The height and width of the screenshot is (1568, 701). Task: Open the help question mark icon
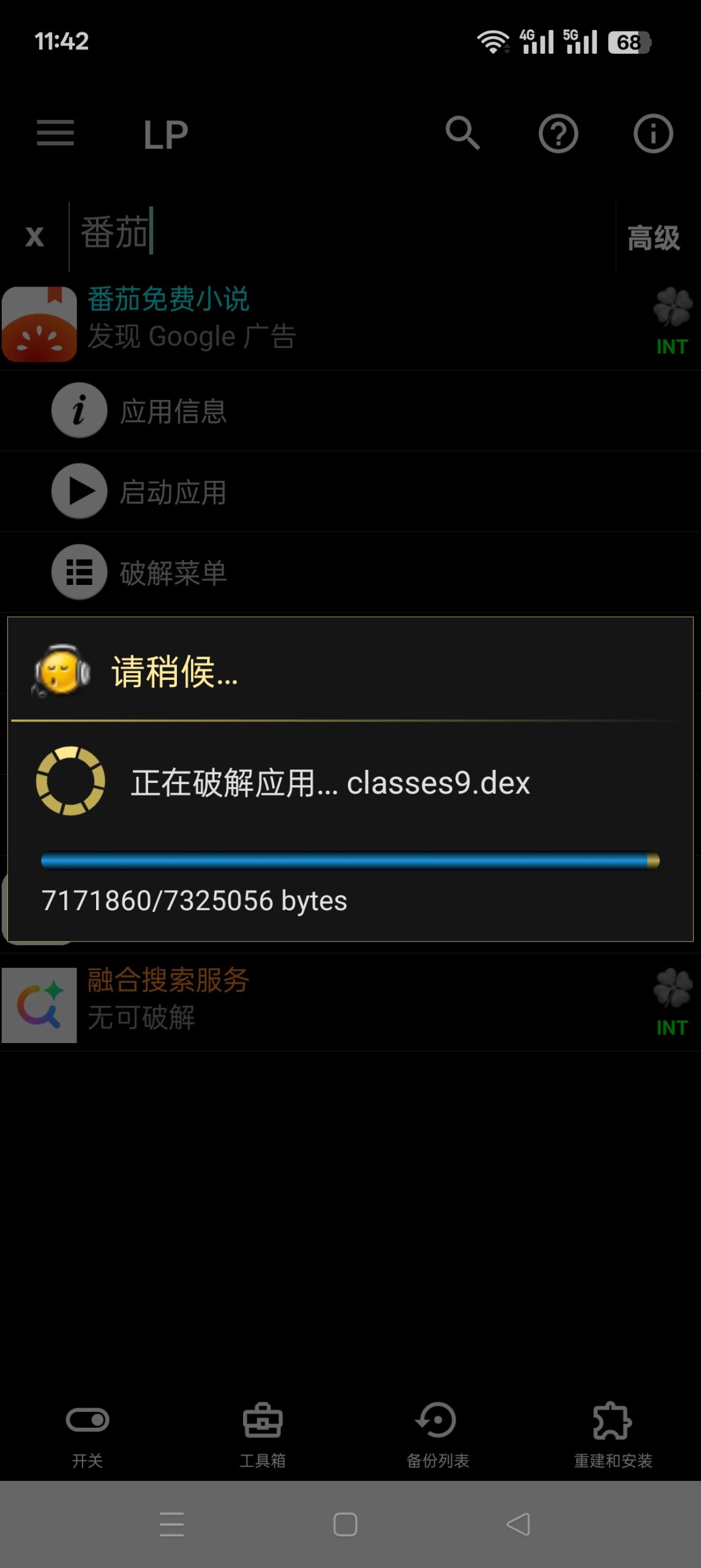click(558, 134)
